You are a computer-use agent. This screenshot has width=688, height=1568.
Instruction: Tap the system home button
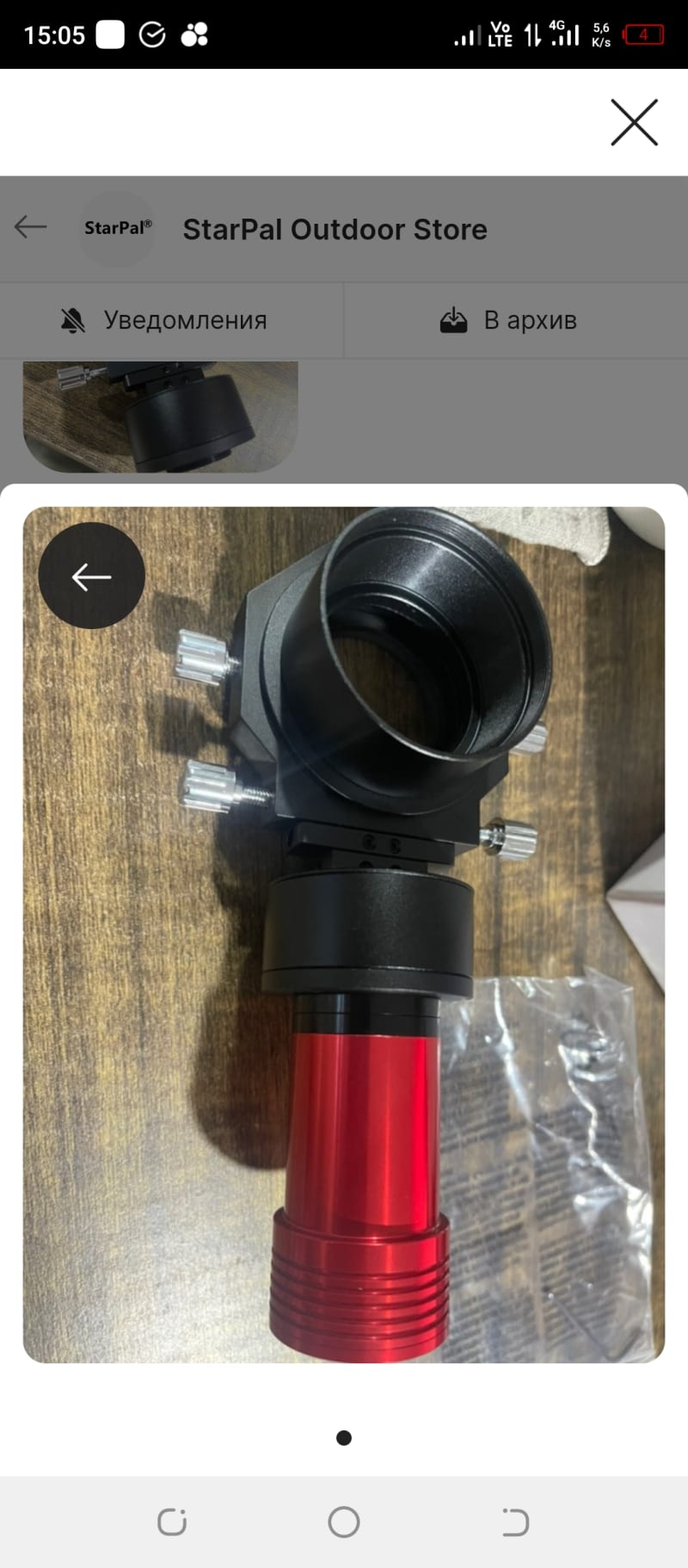[x=343, y=1522]
